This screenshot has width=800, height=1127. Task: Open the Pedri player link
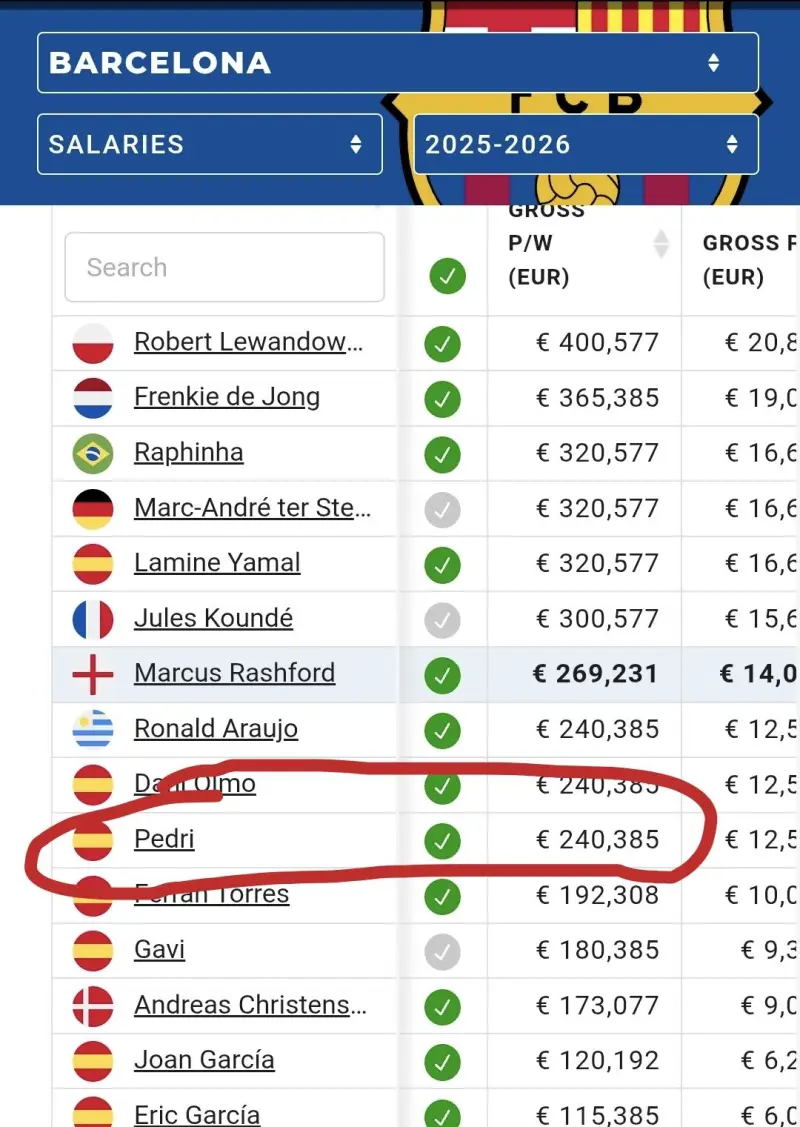[164, 839]
